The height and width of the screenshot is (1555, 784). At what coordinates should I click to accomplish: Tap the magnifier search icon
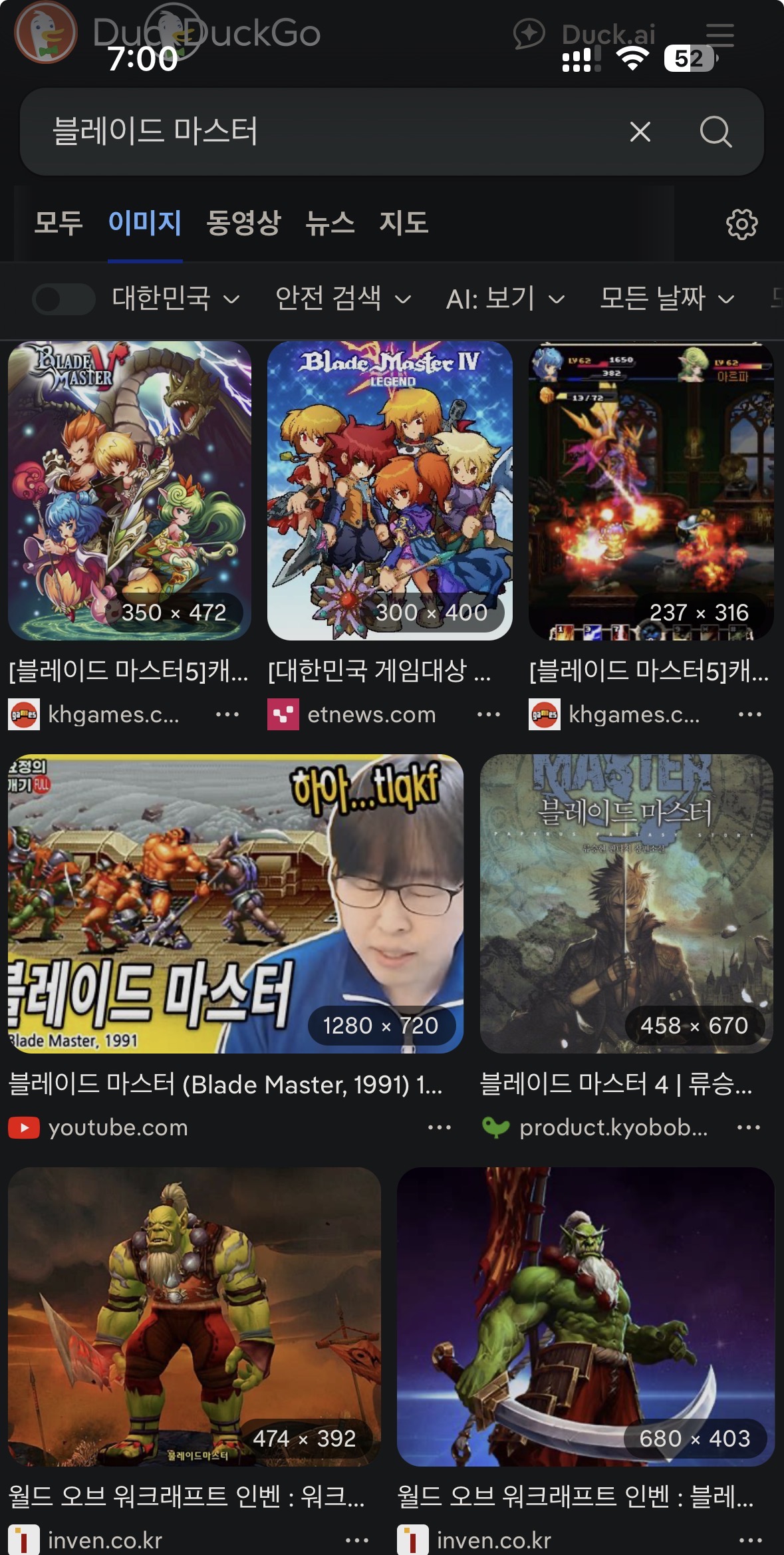716,132
